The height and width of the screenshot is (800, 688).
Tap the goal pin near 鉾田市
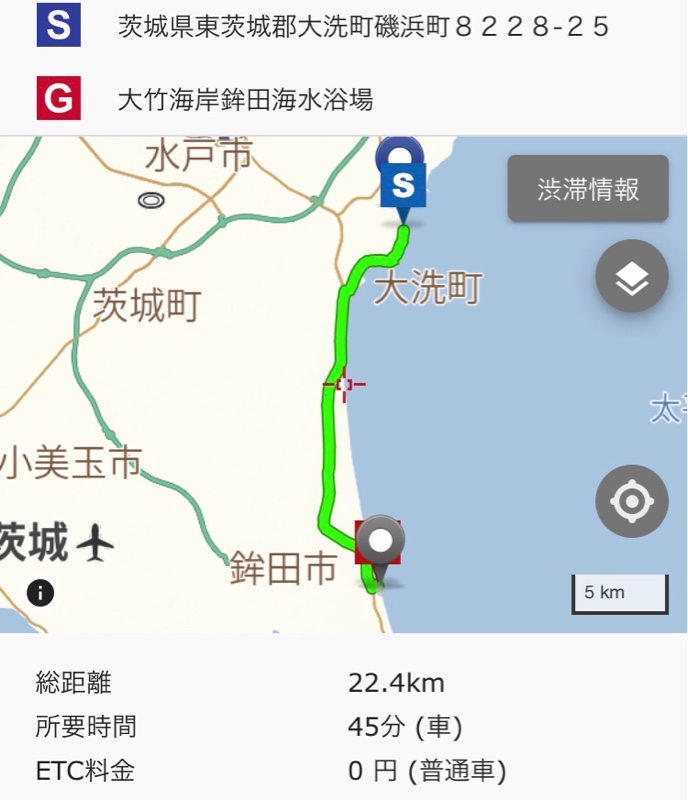(381, 543)
